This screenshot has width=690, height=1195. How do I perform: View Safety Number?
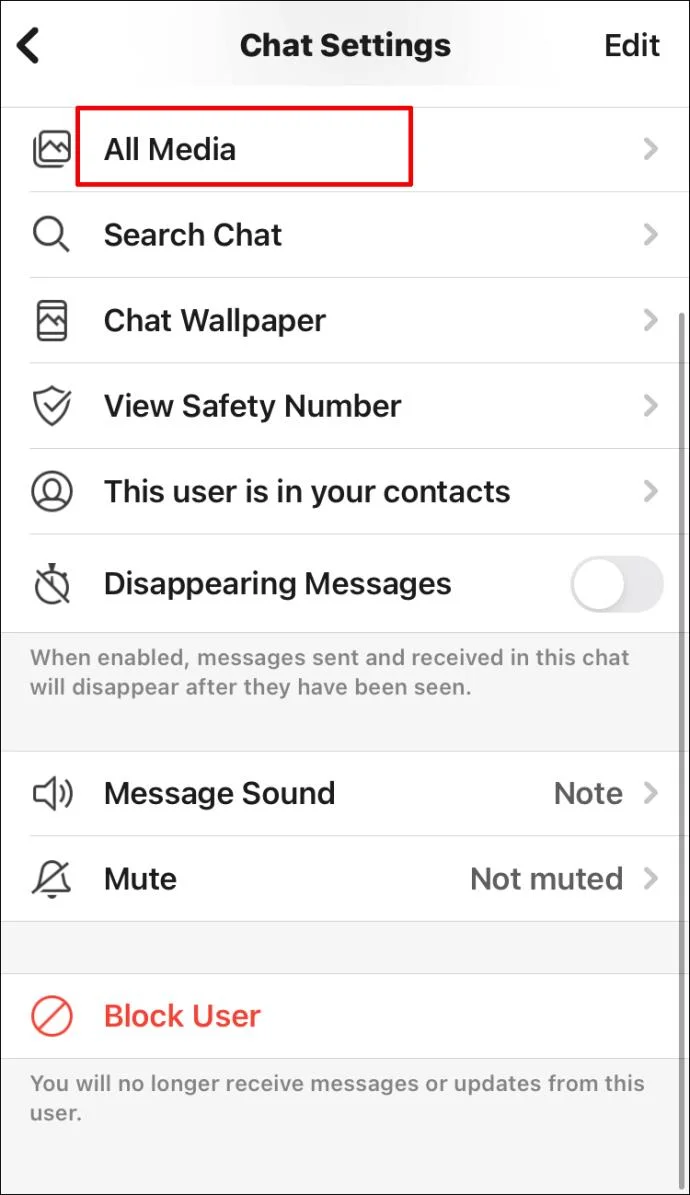click(x=345, y=405)
